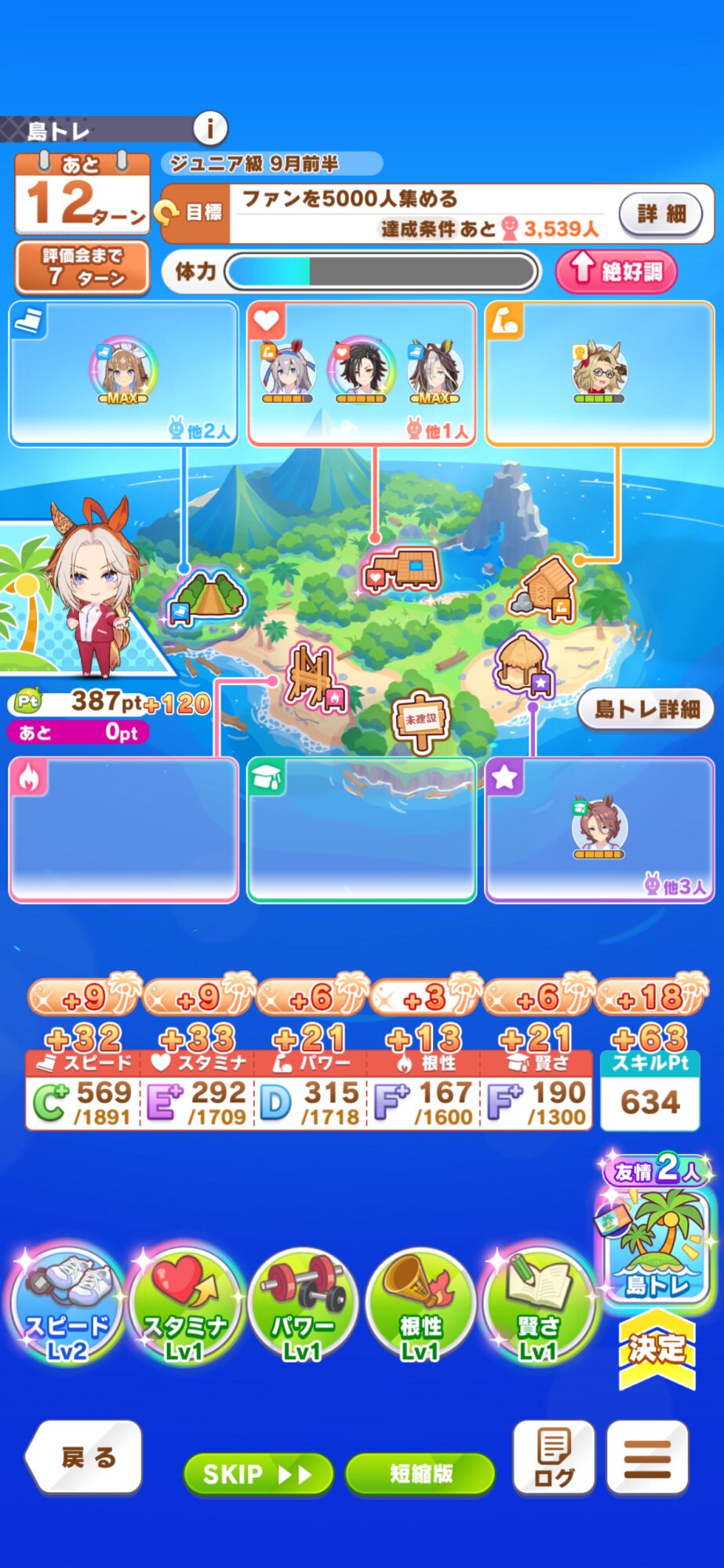Open the info icon next to 島トレ
The image size is (724, 1568).
coord(209,128)
